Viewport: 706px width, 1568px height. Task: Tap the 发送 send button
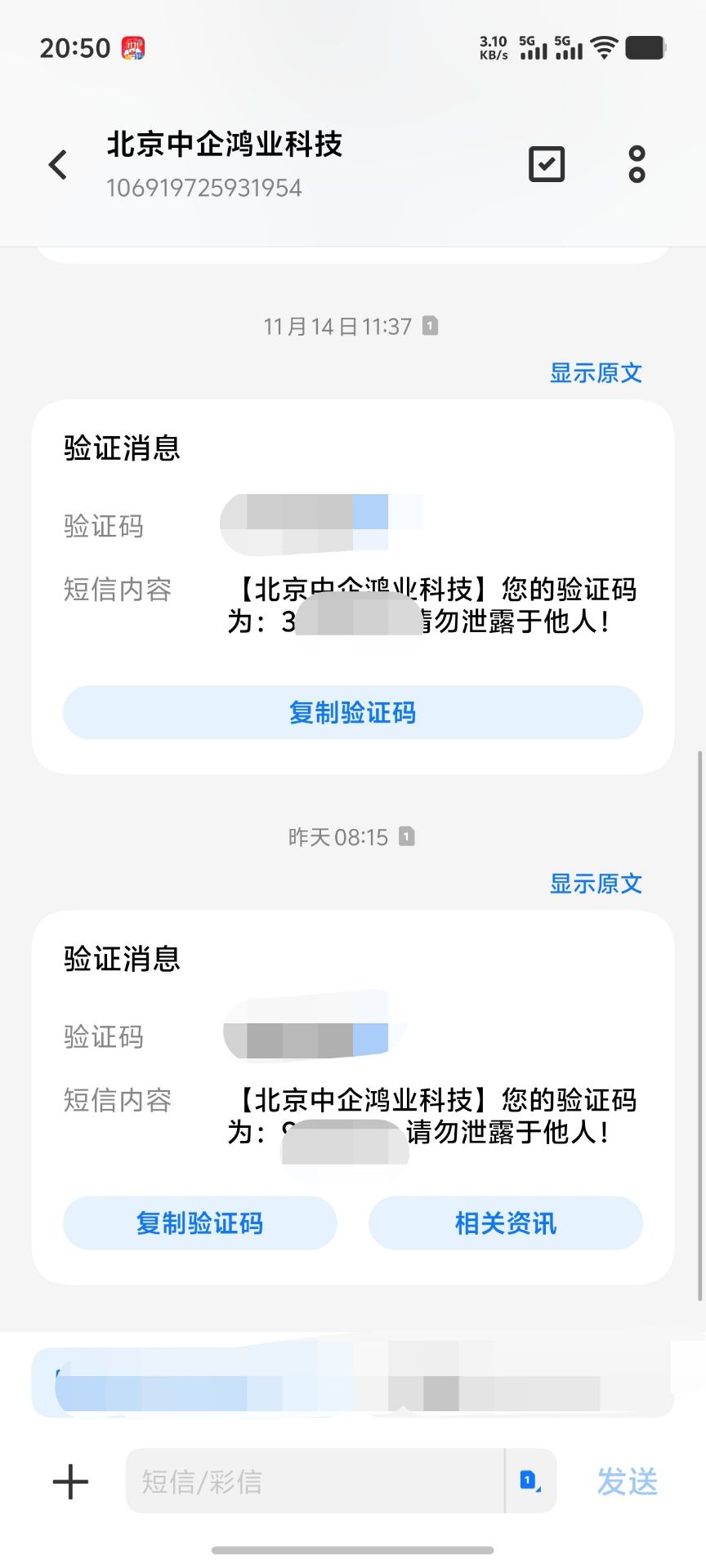click(626, 1481)
